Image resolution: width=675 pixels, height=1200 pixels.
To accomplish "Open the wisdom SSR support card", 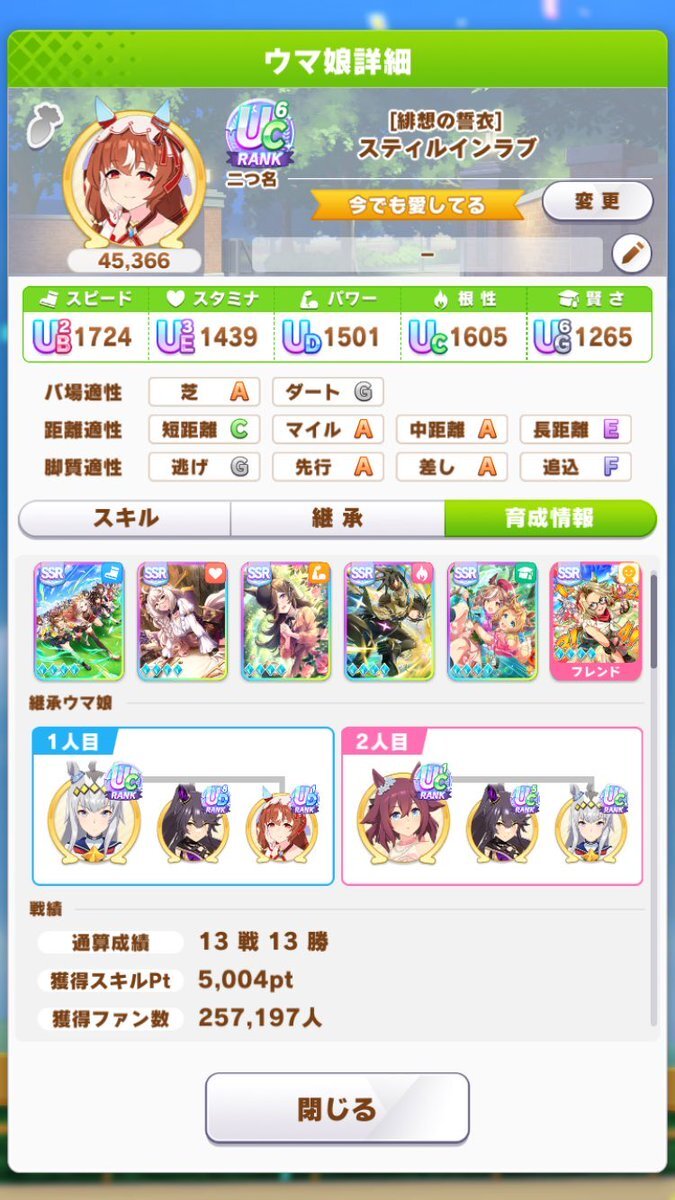I will click(x=492, y=620).
